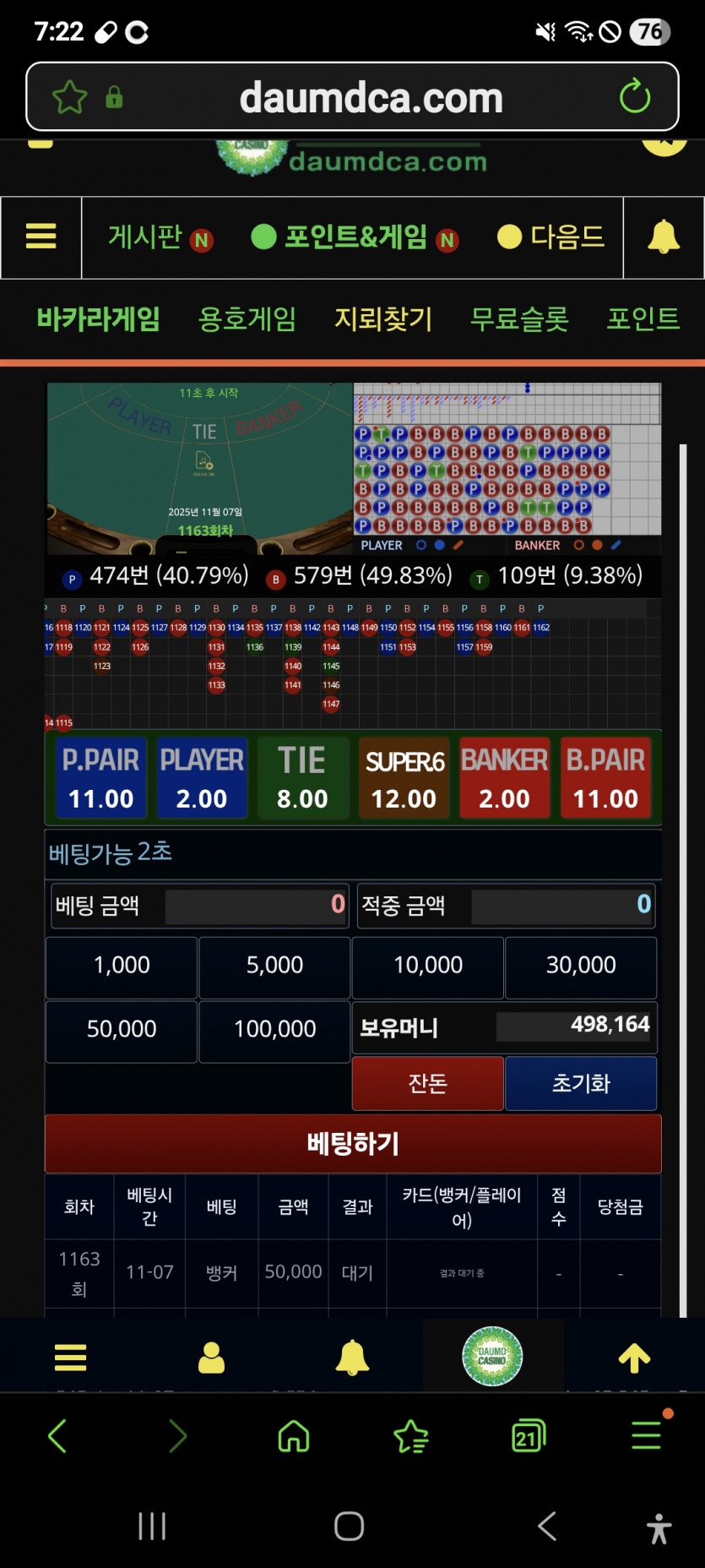Tap the scroll-to-top arrow icon
The height and width of the screenshot is (1568, 705).
pos(634,1355)
